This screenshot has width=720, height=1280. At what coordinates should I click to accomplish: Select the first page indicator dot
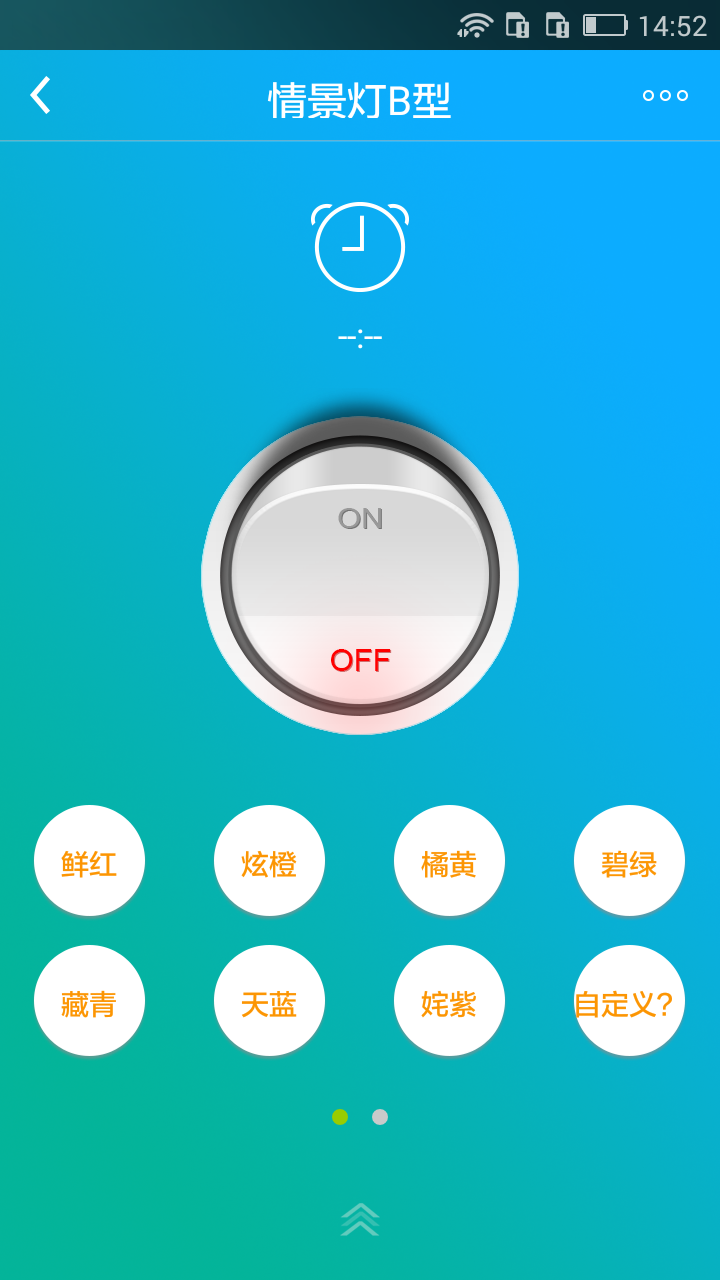click(342, 1117)
